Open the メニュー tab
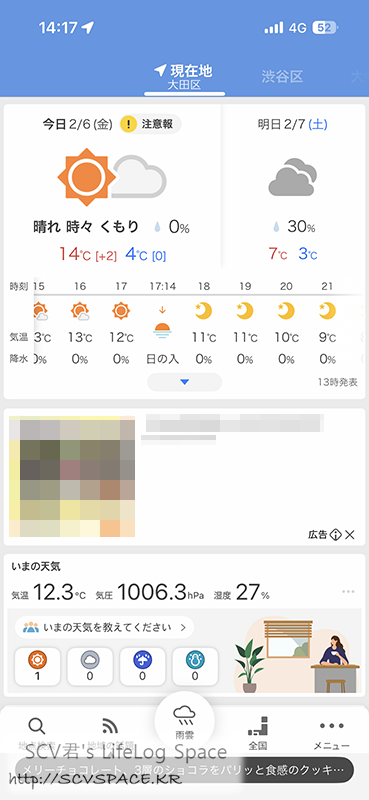 [x=332, y=733]
